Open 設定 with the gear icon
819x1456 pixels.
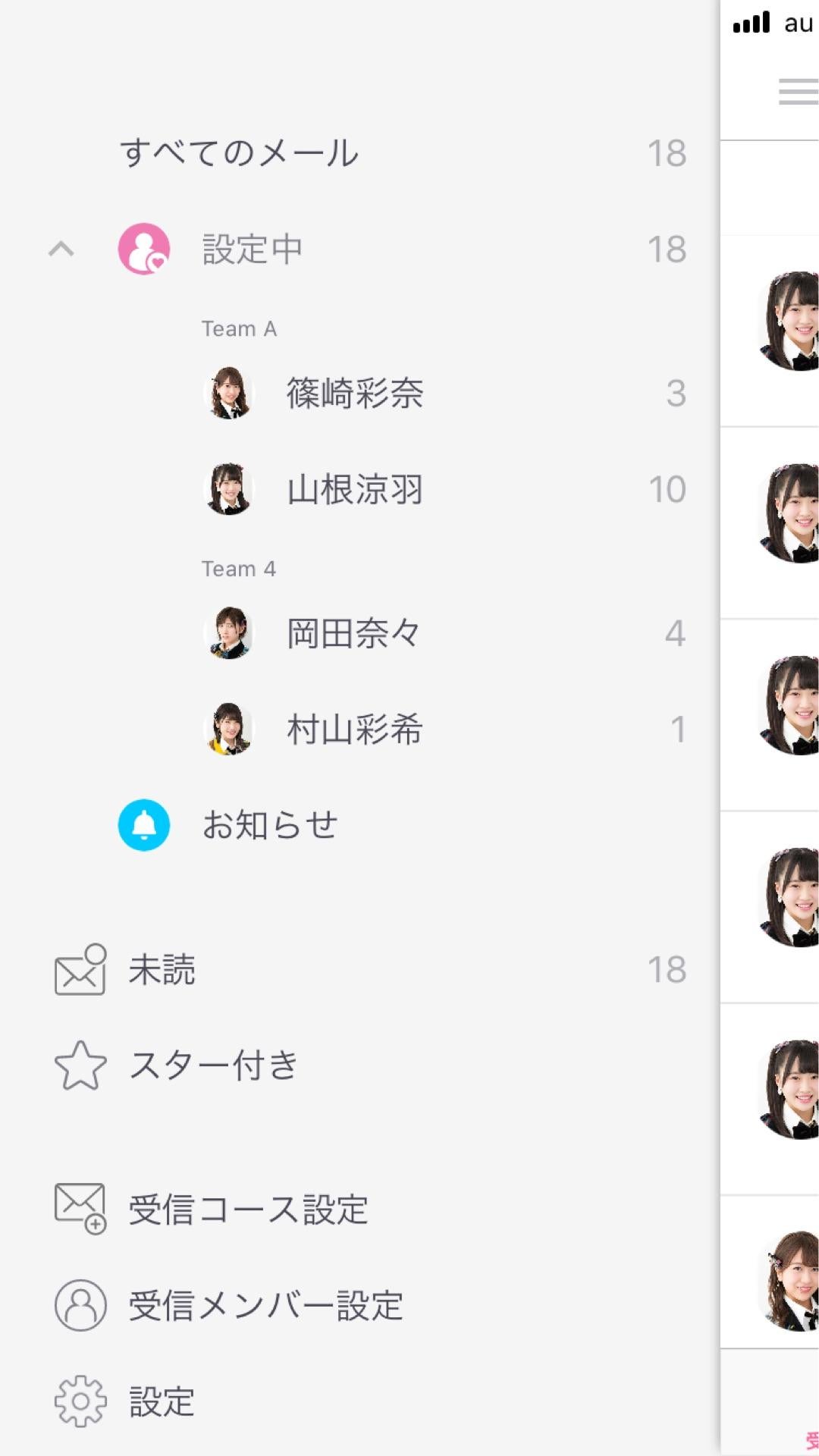(162, 1401)
